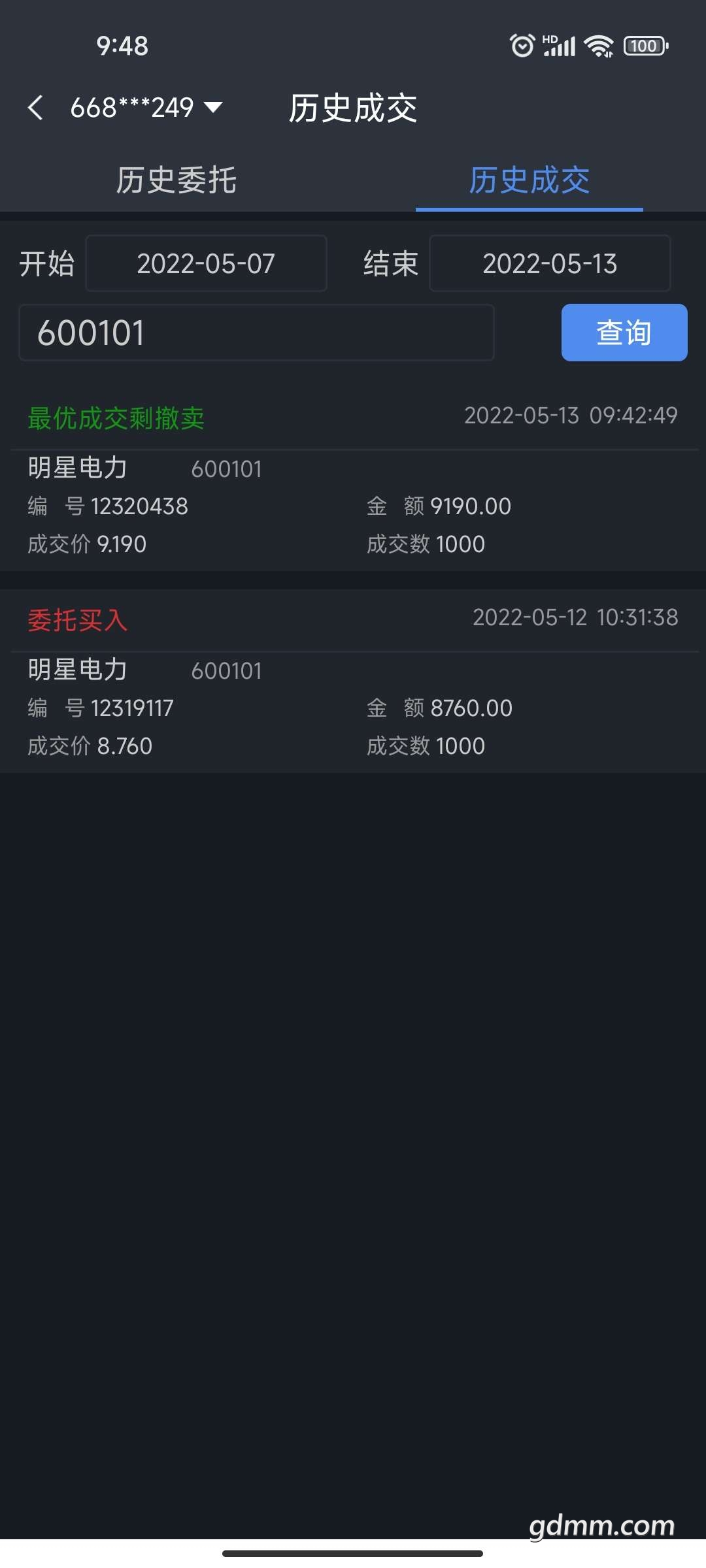The image size is (706, 1568).
Task: Open the account dropdown 668***249
Action: 147,108
